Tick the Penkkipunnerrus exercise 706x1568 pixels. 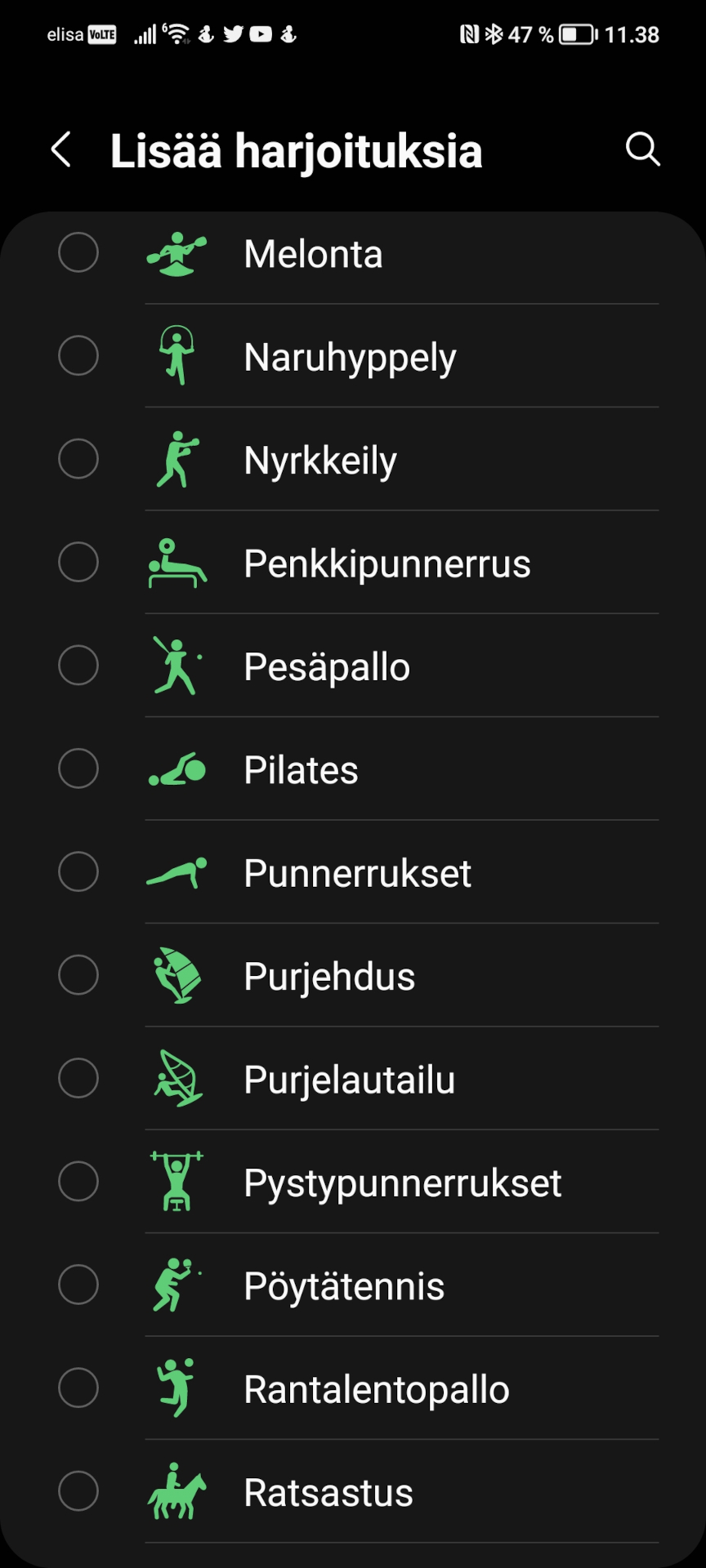tap(78, 562)
